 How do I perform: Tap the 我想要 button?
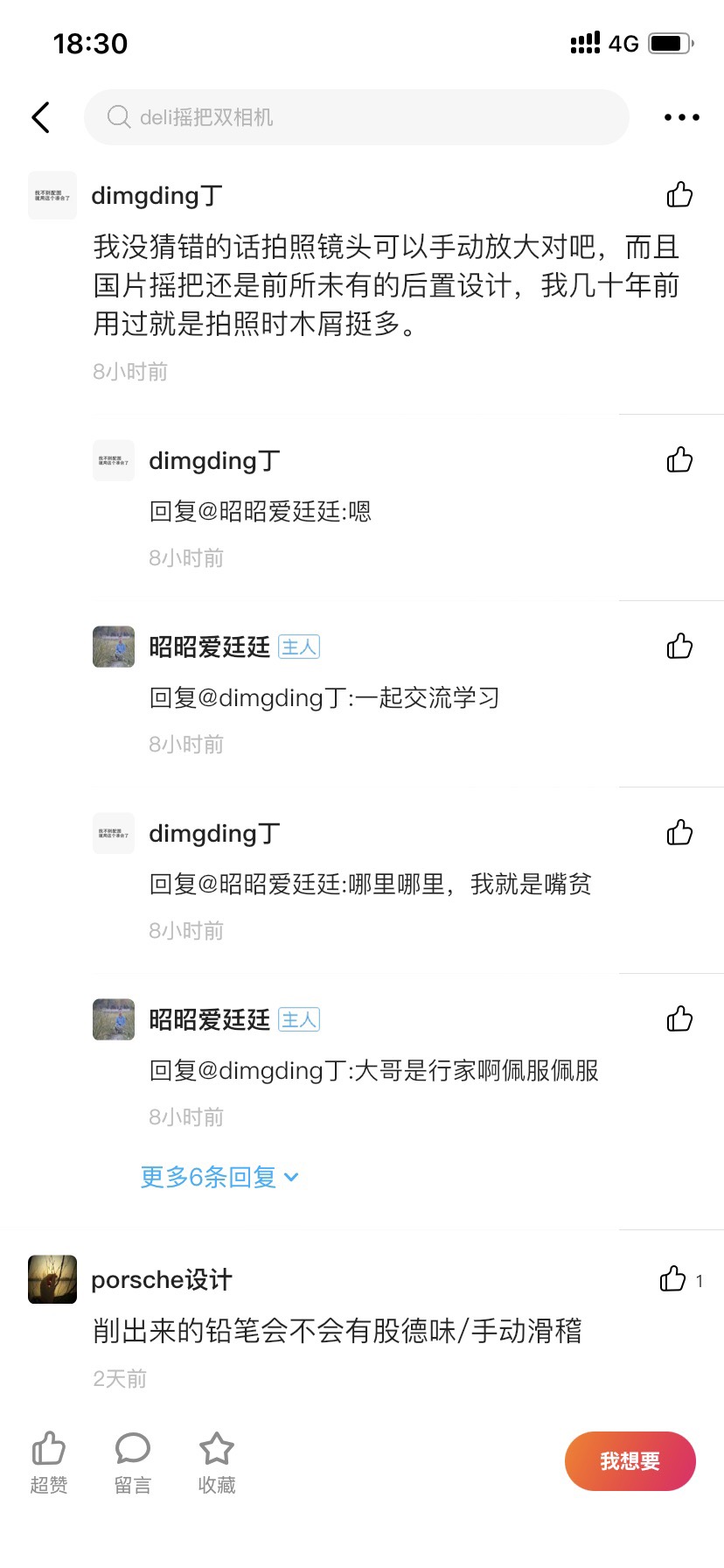point(630,1461)
